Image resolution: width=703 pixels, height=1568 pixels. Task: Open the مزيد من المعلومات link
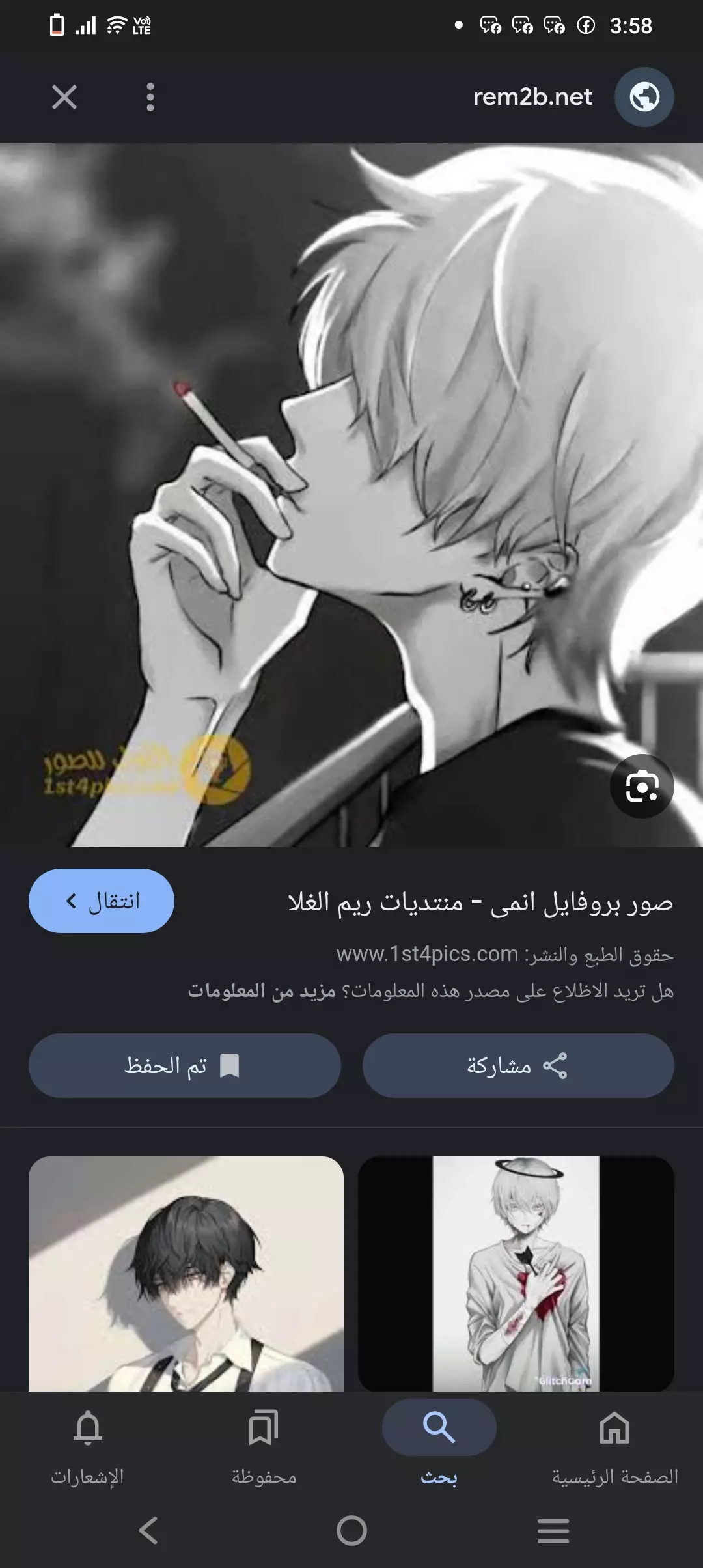pos(261,991)
